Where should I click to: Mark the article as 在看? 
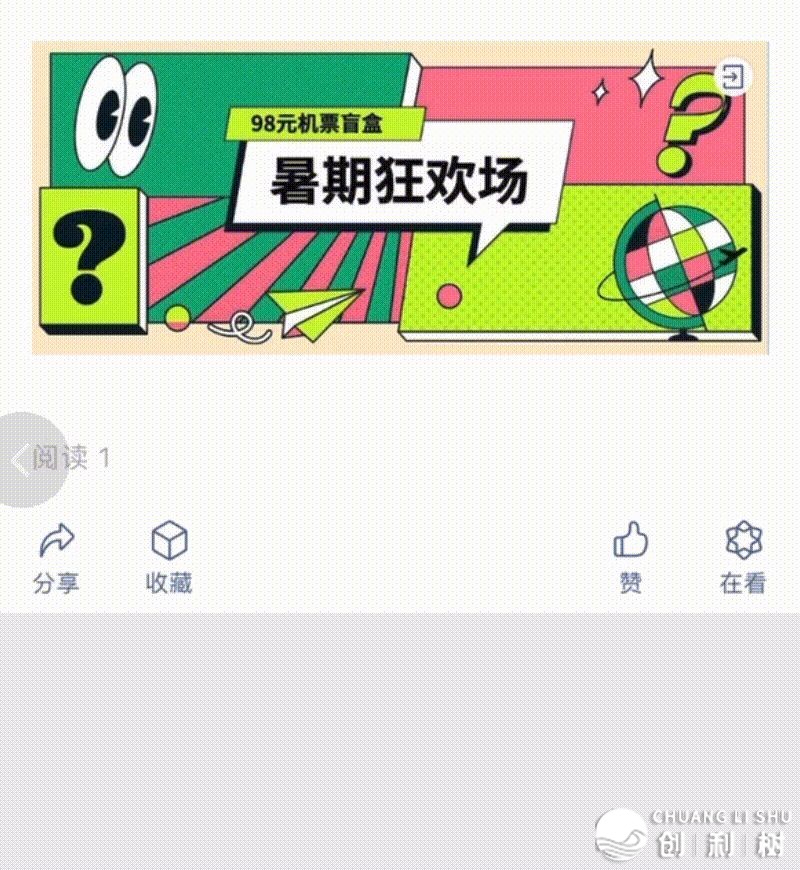[x=743, y=557]
